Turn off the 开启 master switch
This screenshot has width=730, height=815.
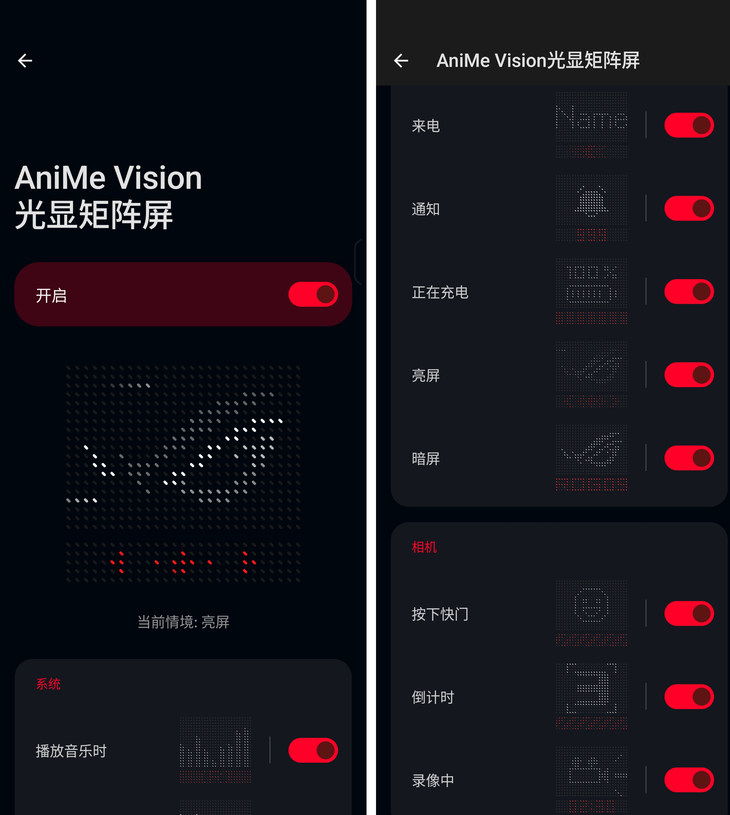pyautogui.click(x=313, y=294)
